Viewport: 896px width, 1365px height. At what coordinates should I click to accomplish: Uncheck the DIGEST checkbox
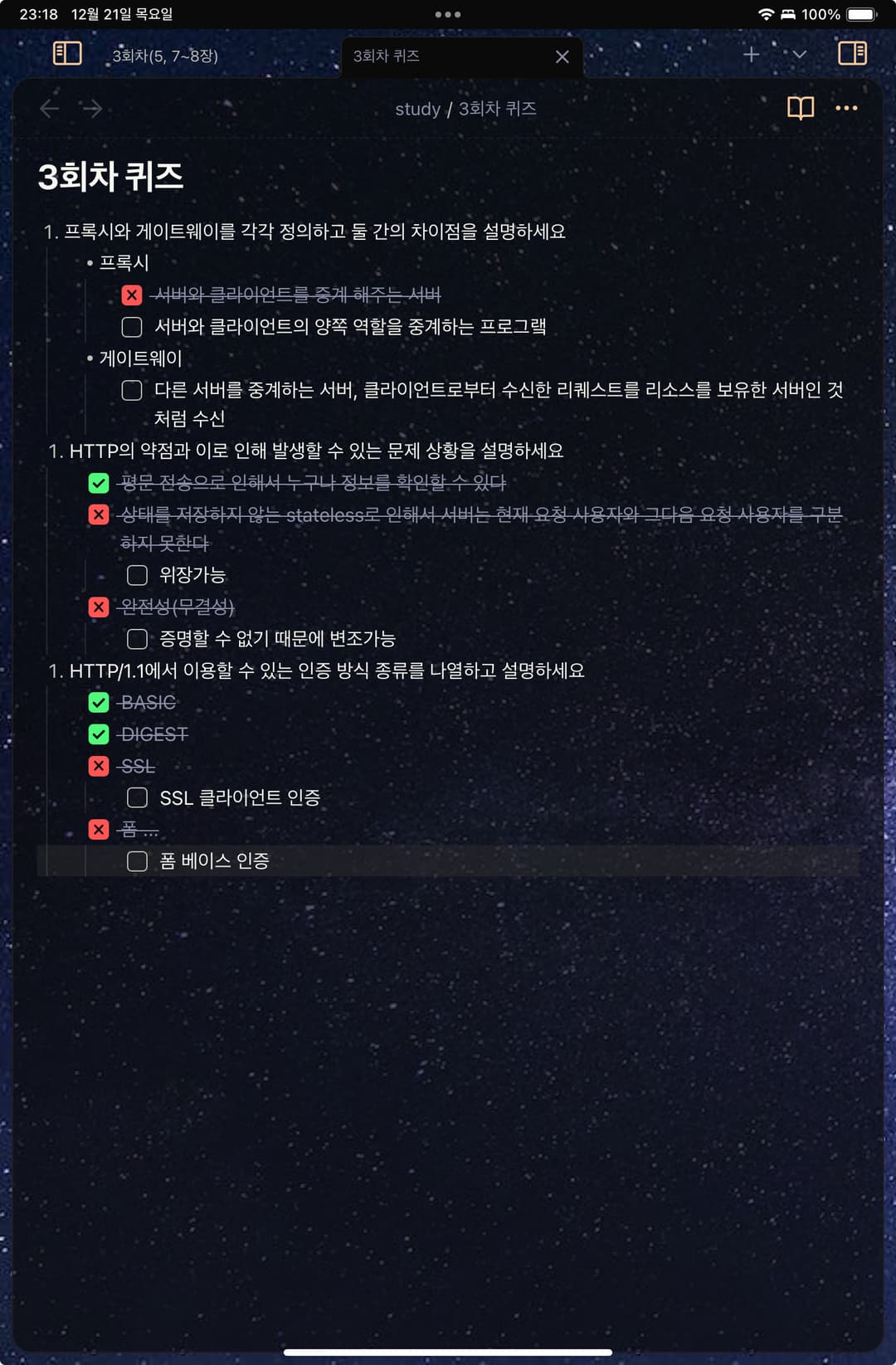pyautogui.click(x=99, y=734)
